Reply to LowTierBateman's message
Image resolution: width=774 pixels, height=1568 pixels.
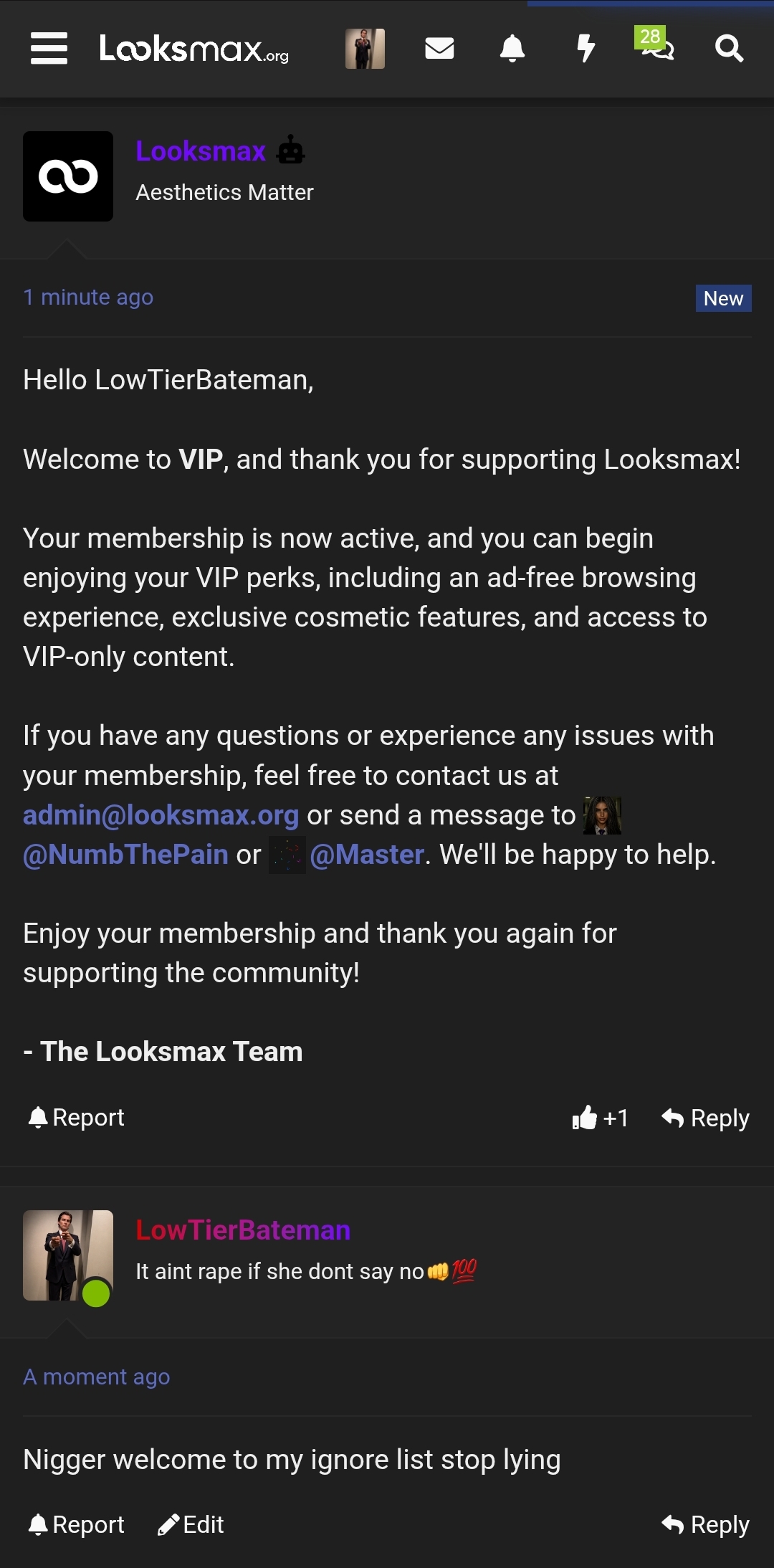[x=705, y=1524]
